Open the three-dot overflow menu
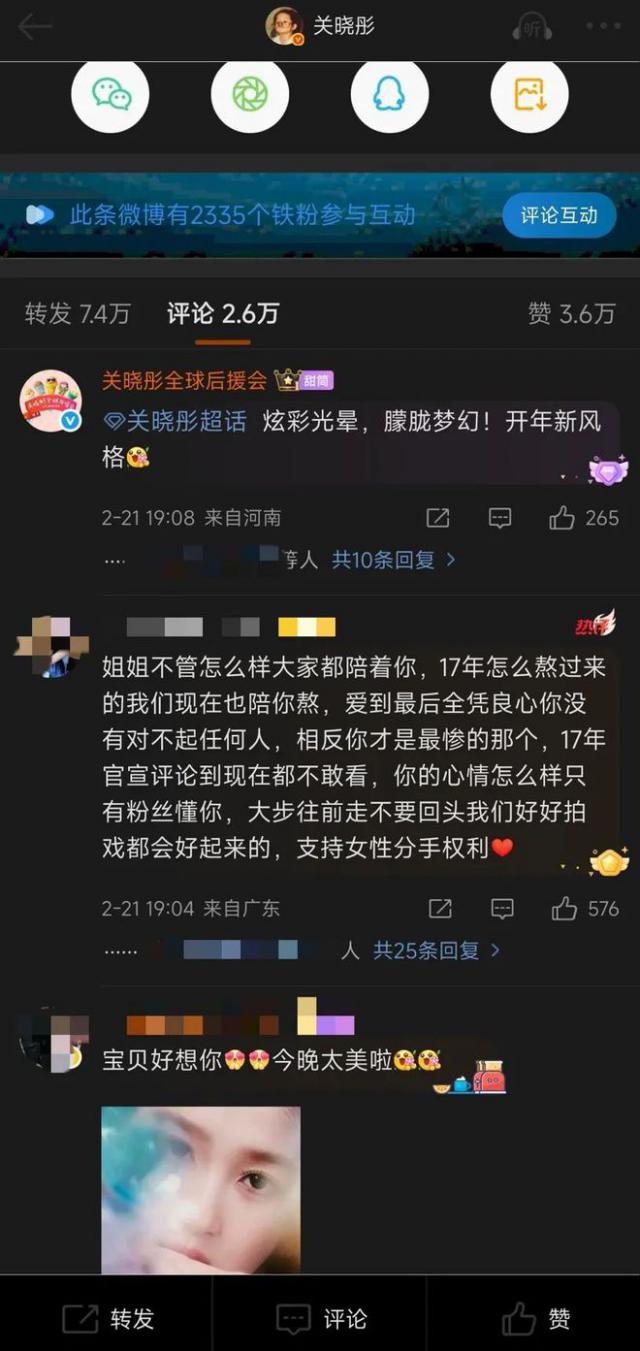 tap(603, 27)
